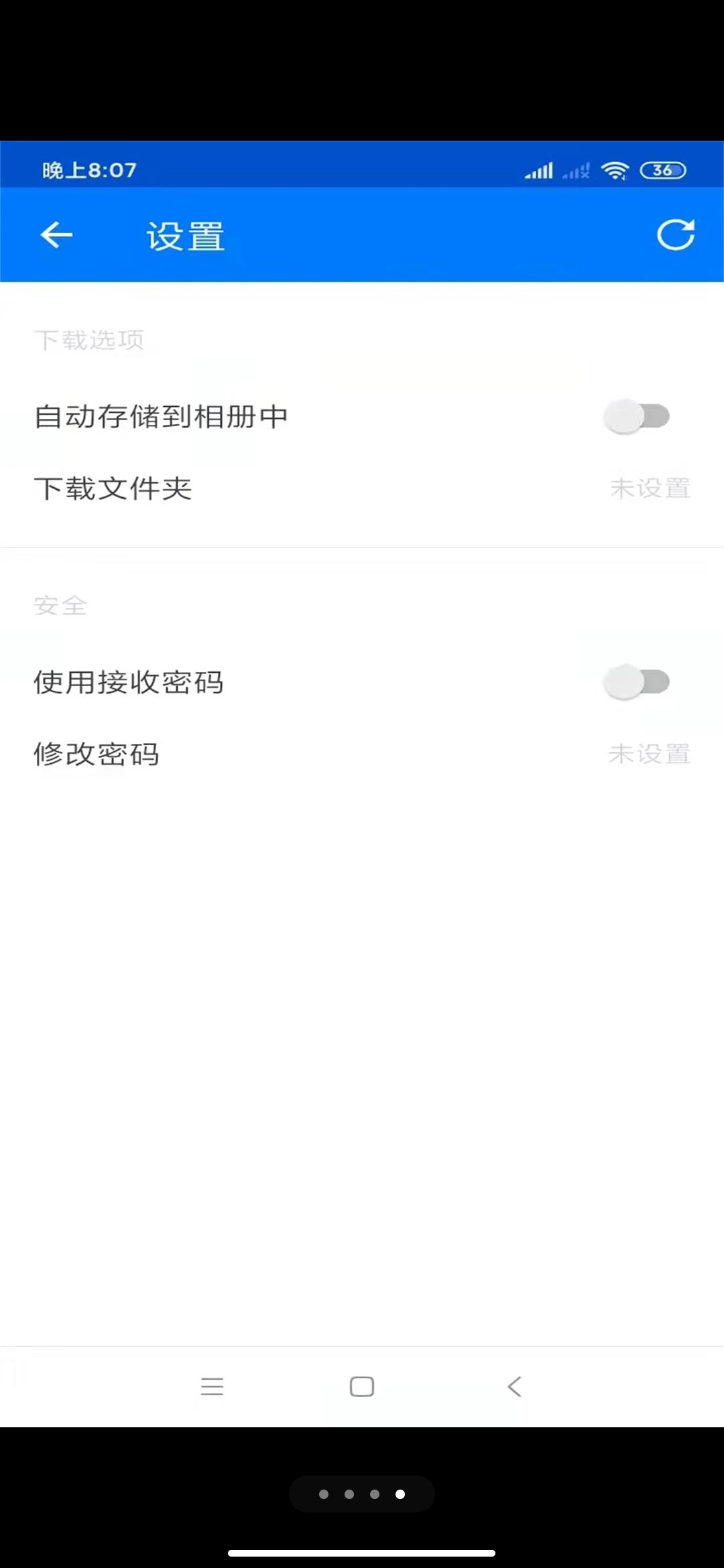Tap 未设置 next to 下载文件夹

point(649,489)
